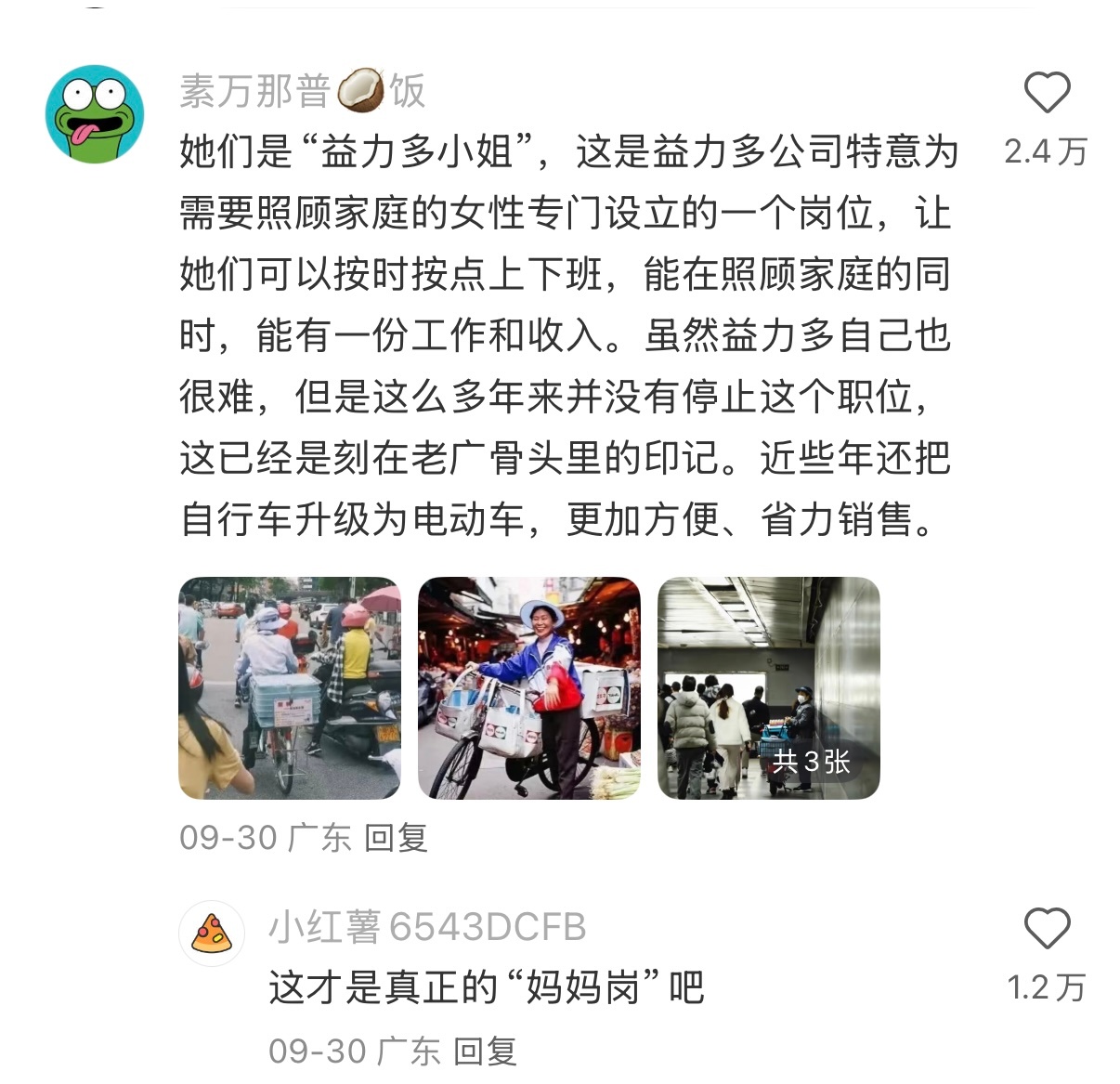Reply to the “妈妈岗” comment
Viewport: 1120px width, 1084px height.
(485, 1051)
